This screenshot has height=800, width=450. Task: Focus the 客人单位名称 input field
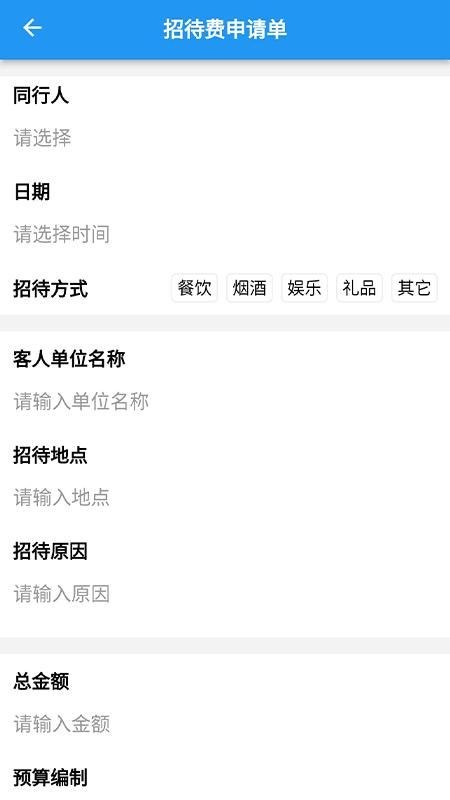tap(225, 402)
